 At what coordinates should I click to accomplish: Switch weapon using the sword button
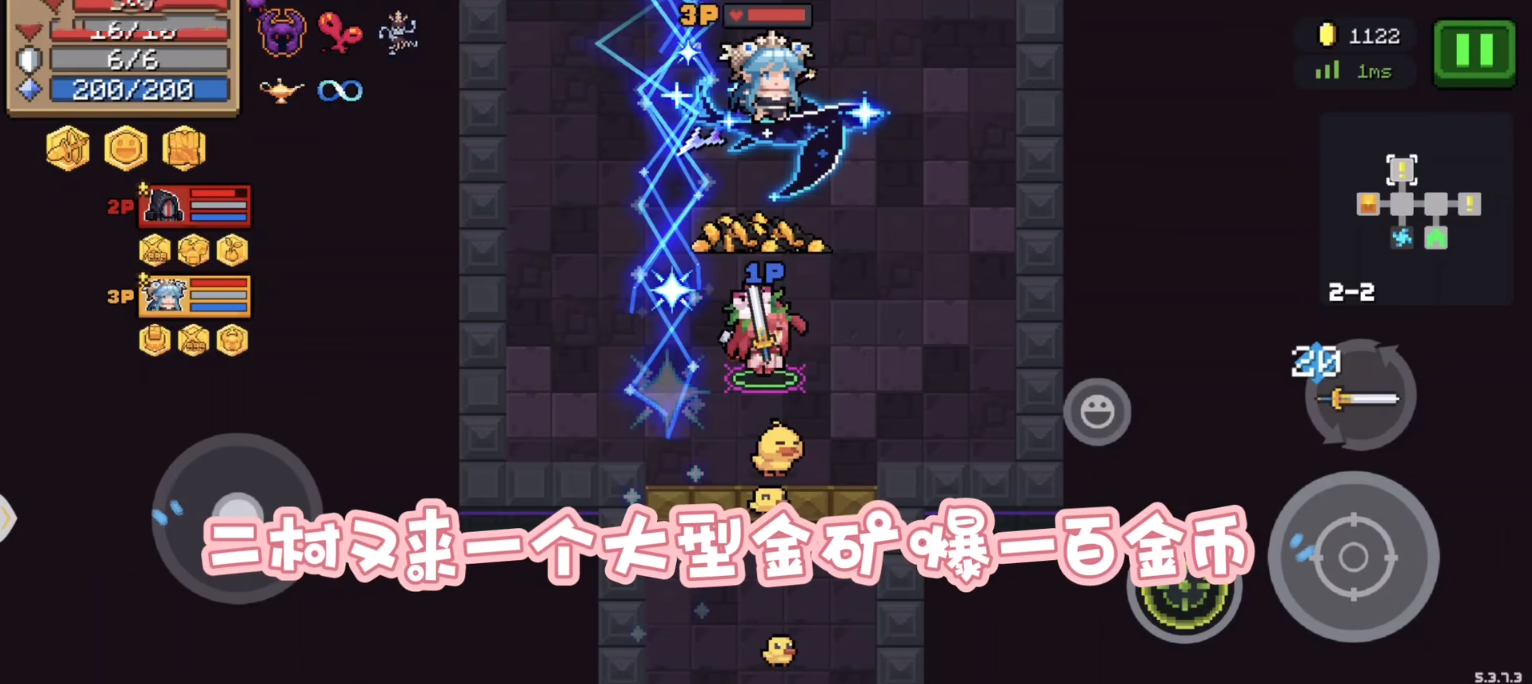point(1360,397)
